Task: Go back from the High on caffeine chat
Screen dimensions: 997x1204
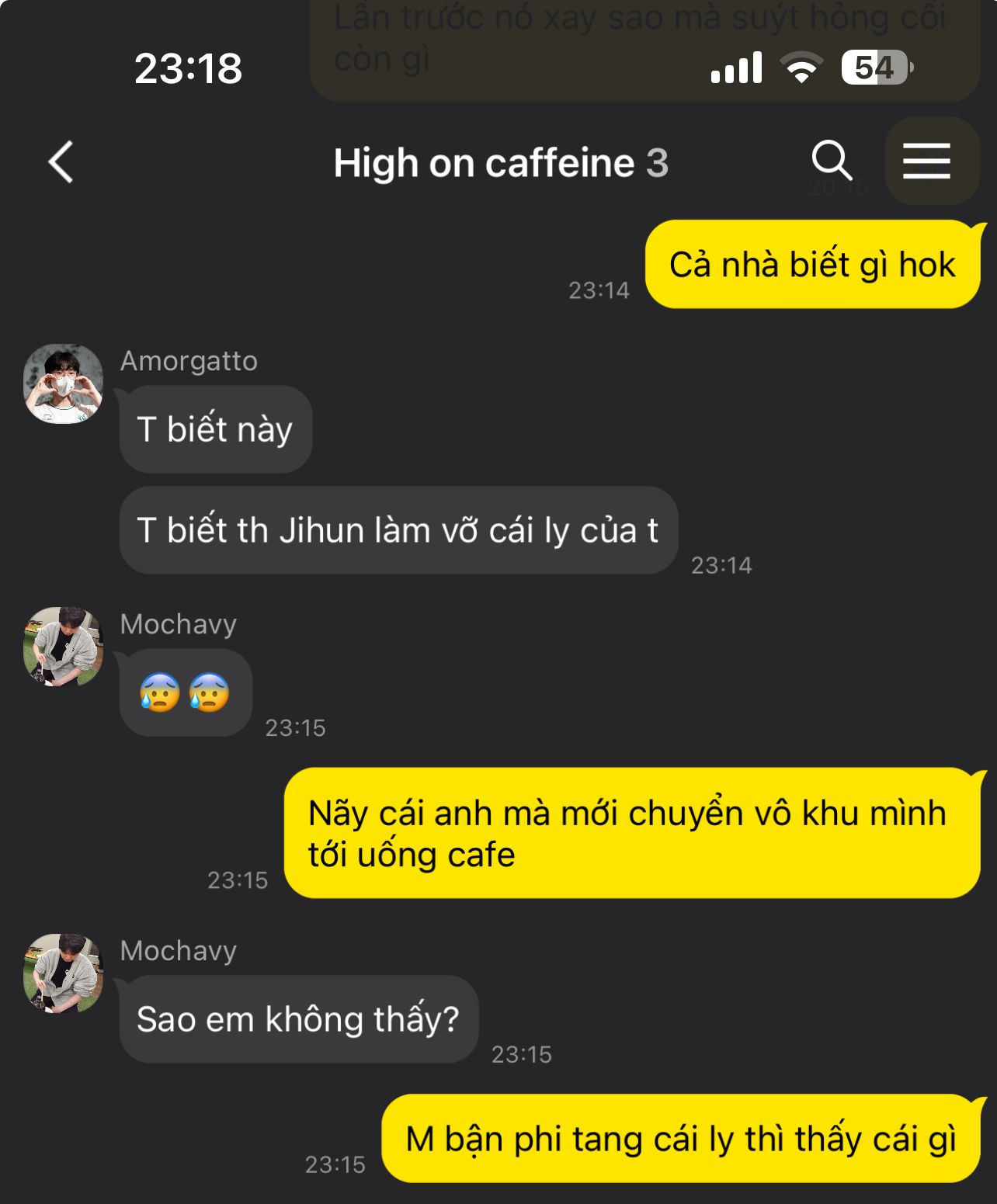Action: (x=61, y=162)
